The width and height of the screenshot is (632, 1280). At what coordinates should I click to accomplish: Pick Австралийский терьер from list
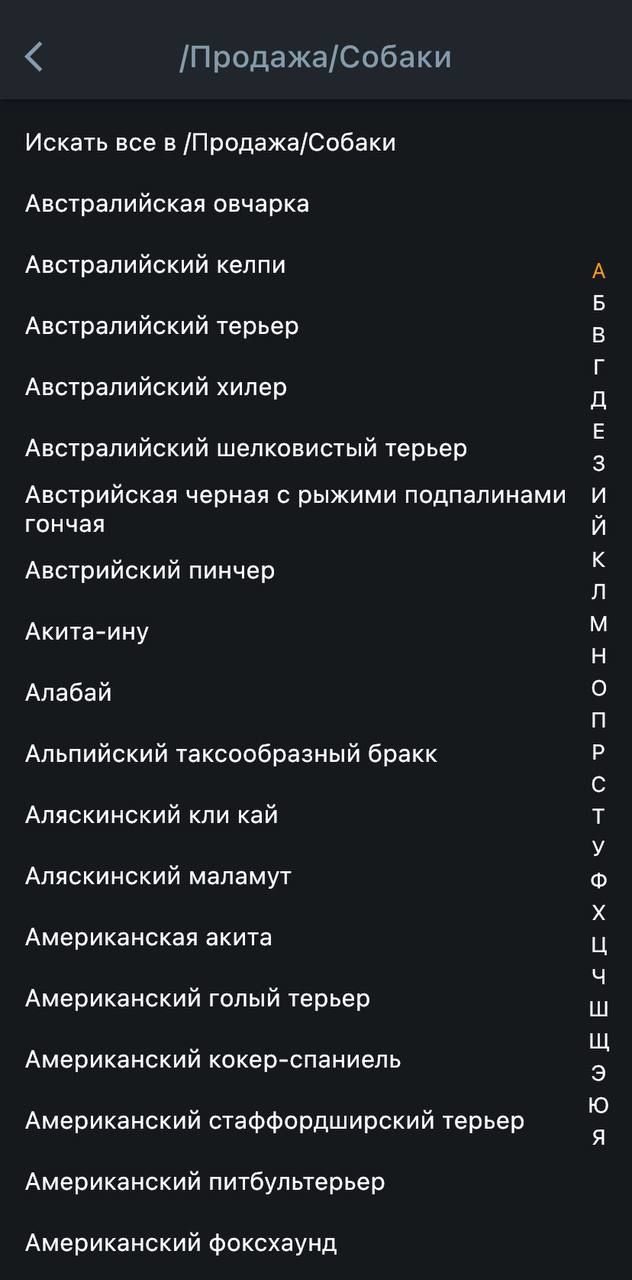pyautogui.click(x=161, y=326)
